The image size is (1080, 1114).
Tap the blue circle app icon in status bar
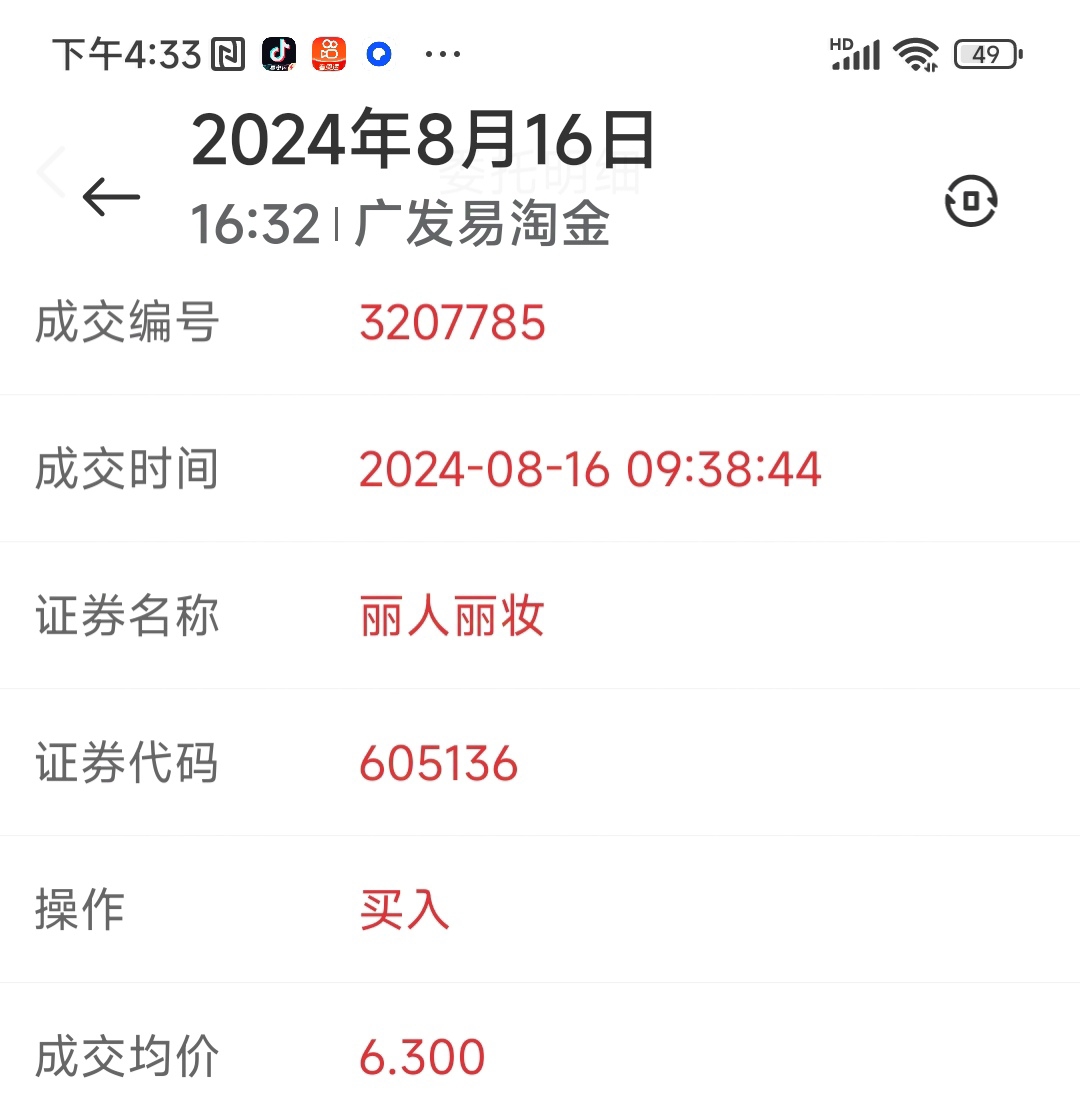coord(377,53)
